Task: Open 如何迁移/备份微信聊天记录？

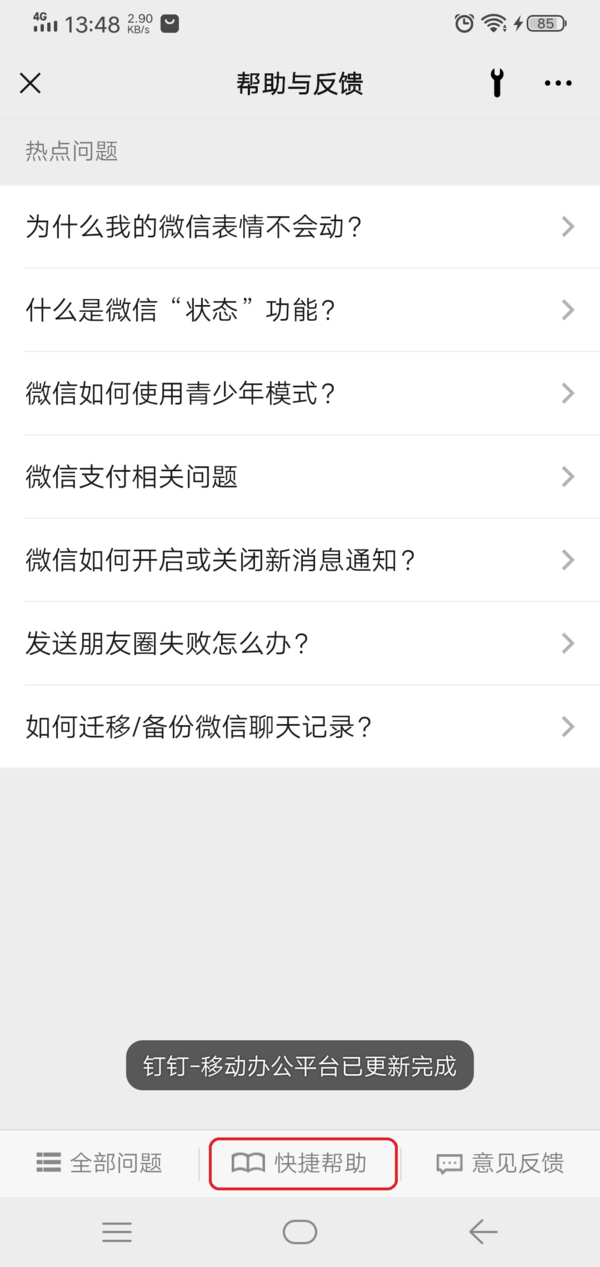Action: point(300,726)
